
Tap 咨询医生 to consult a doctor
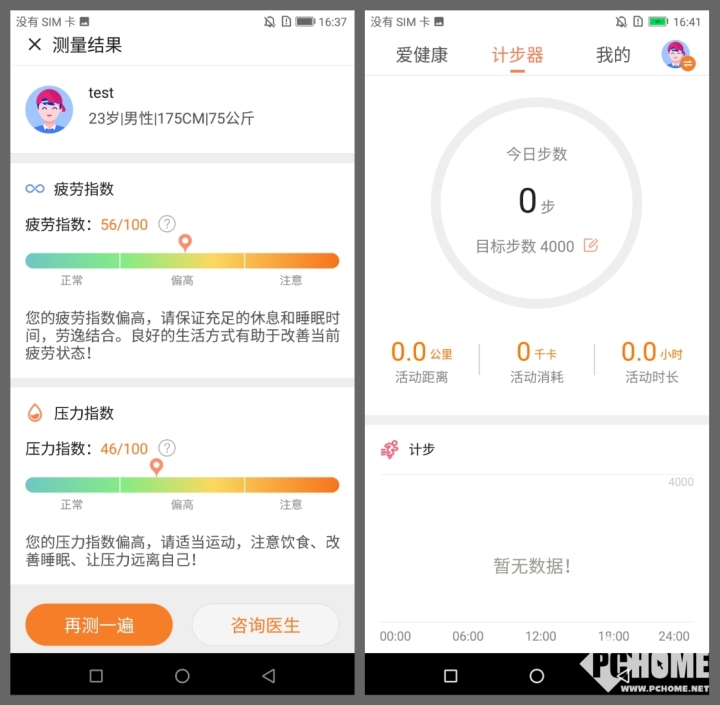coord(265,625)
